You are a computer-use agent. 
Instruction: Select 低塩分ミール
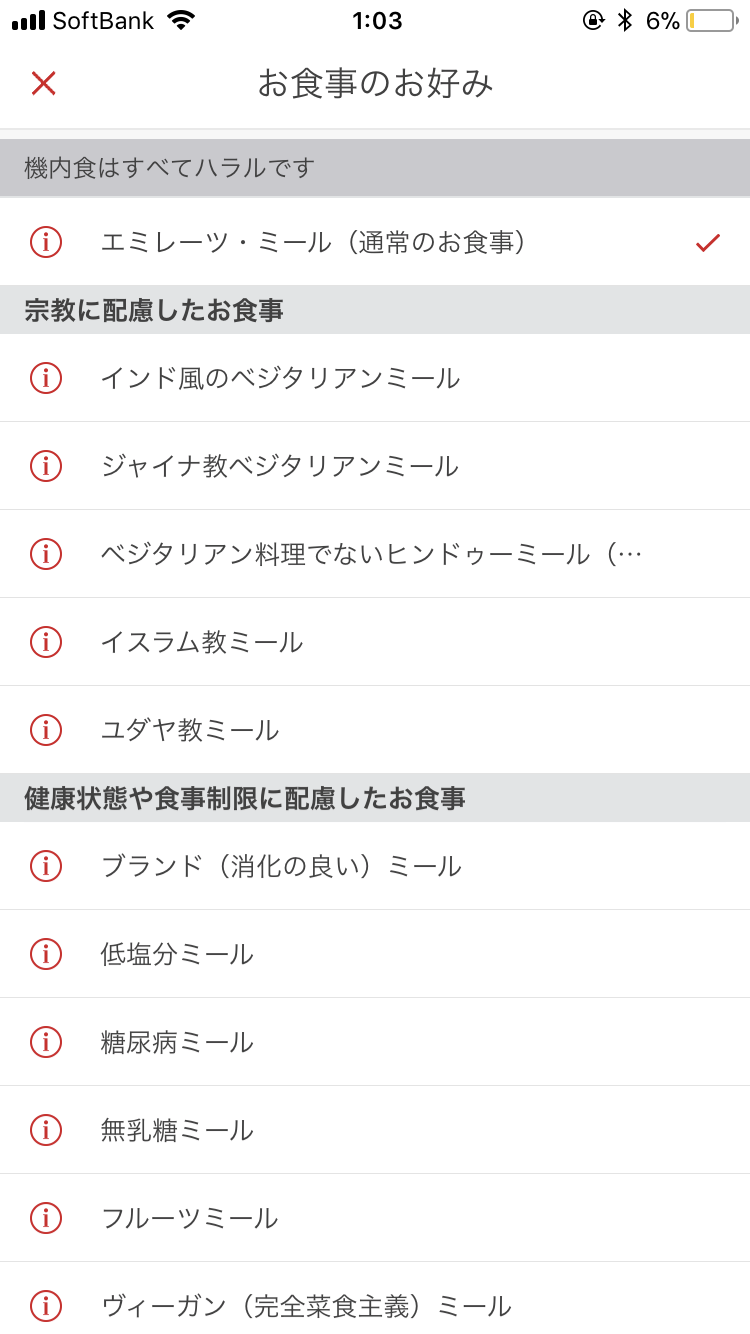click(x=375, y=954)
